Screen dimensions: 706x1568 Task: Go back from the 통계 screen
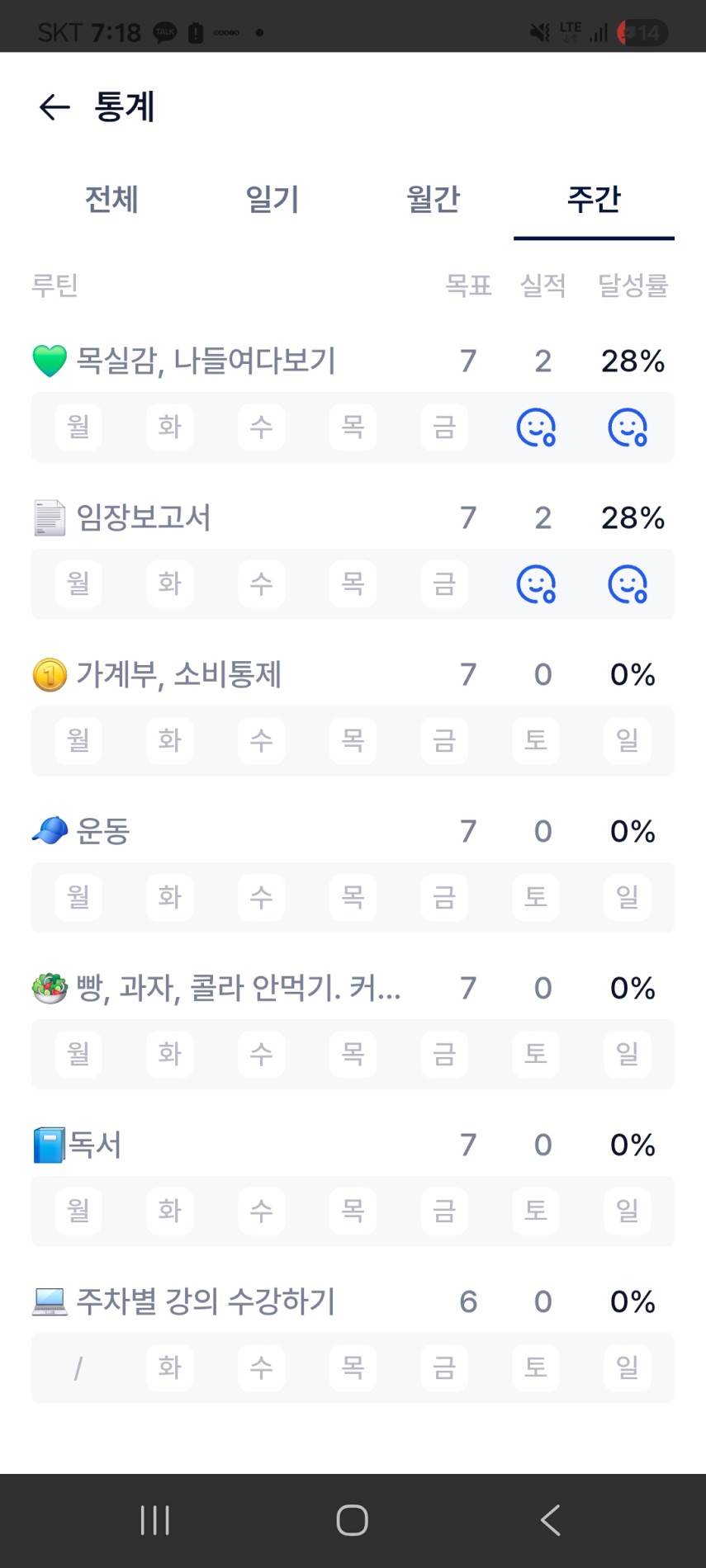coord(54,107)
